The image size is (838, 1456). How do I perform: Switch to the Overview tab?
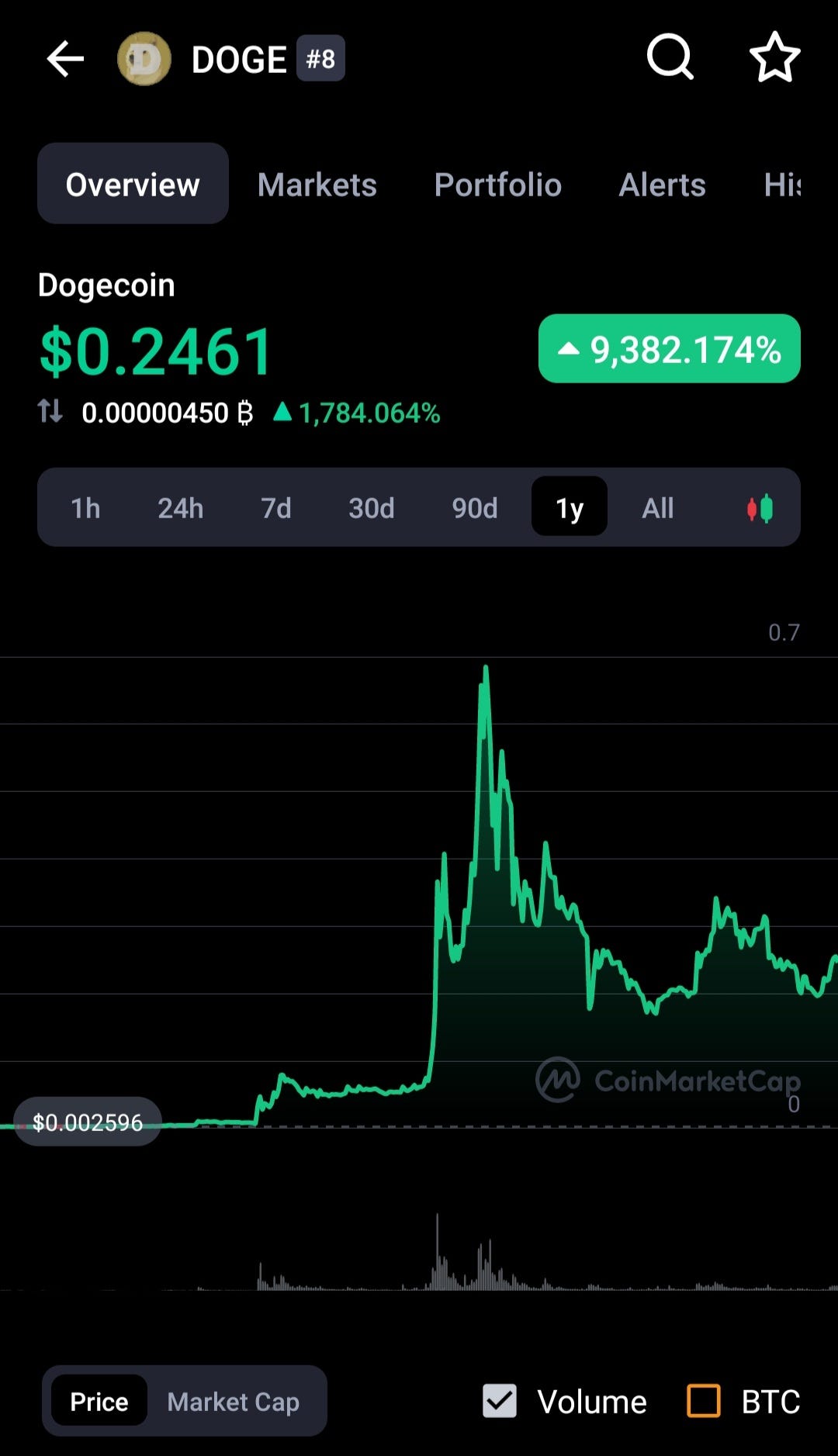click(133, 184)
